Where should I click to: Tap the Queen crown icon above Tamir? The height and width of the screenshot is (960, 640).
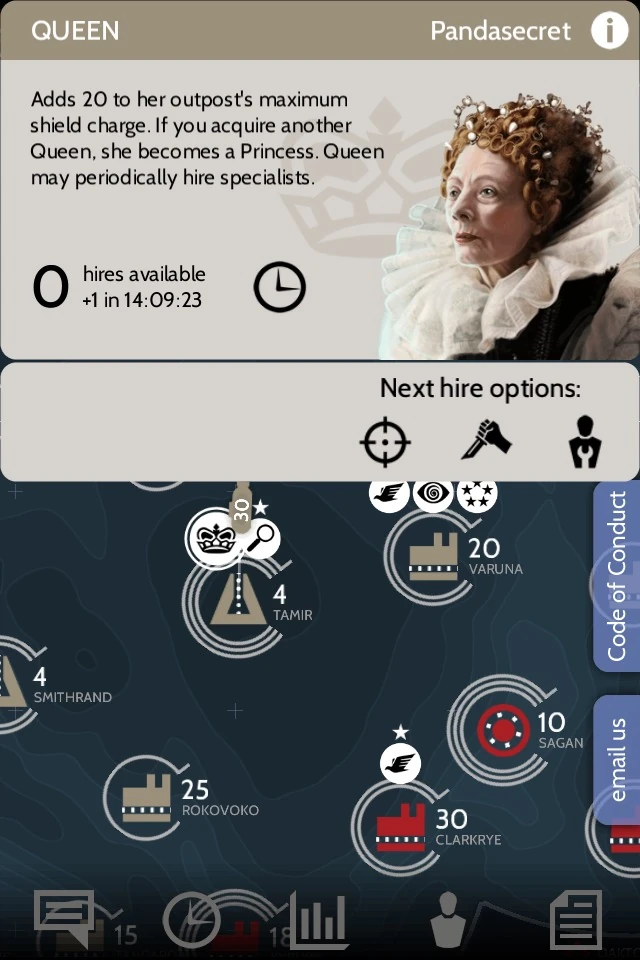point(215,538)
